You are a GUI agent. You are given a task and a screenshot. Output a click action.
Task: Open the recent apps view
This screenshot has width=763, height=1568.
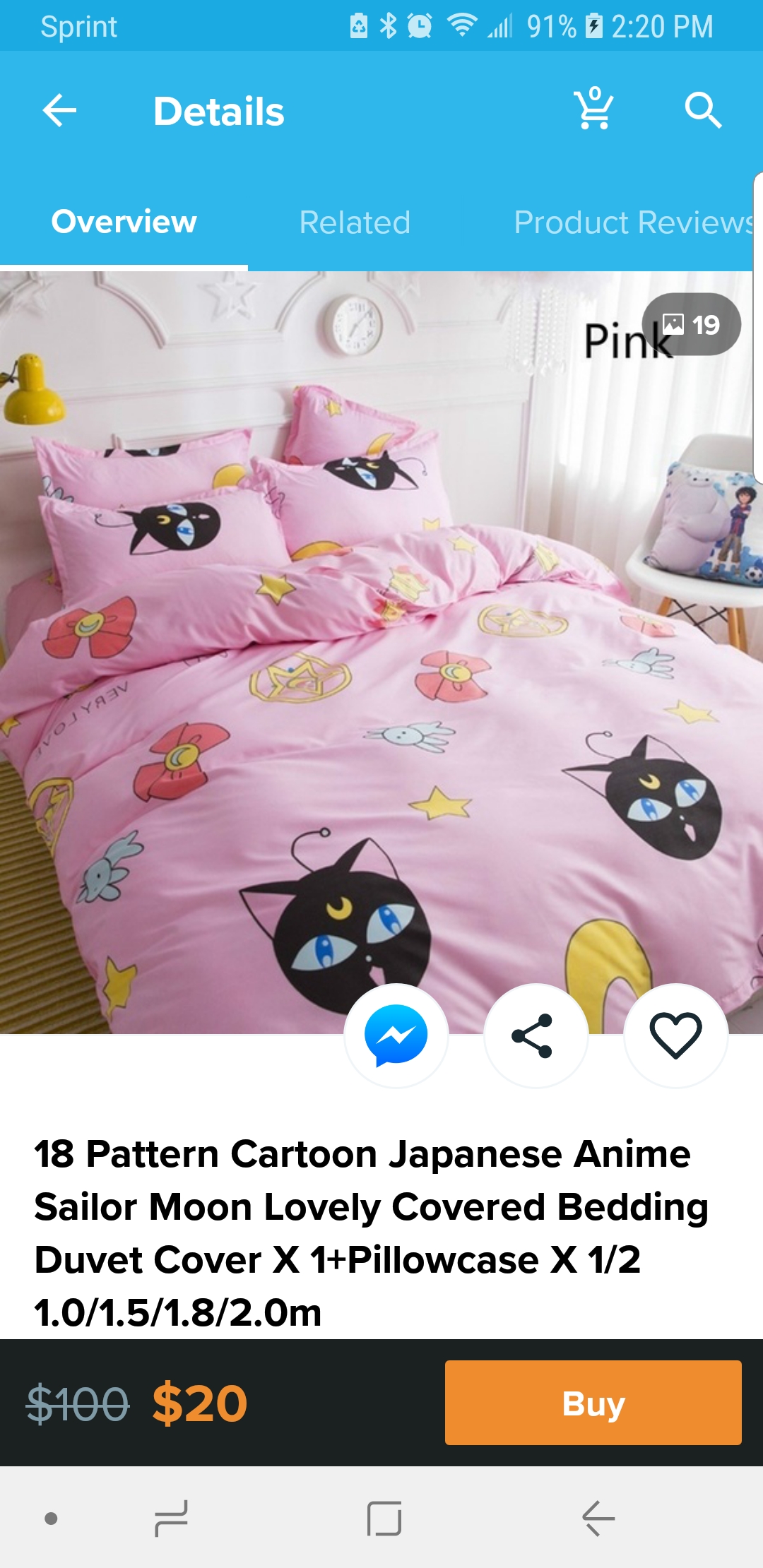pos(172,1519)
